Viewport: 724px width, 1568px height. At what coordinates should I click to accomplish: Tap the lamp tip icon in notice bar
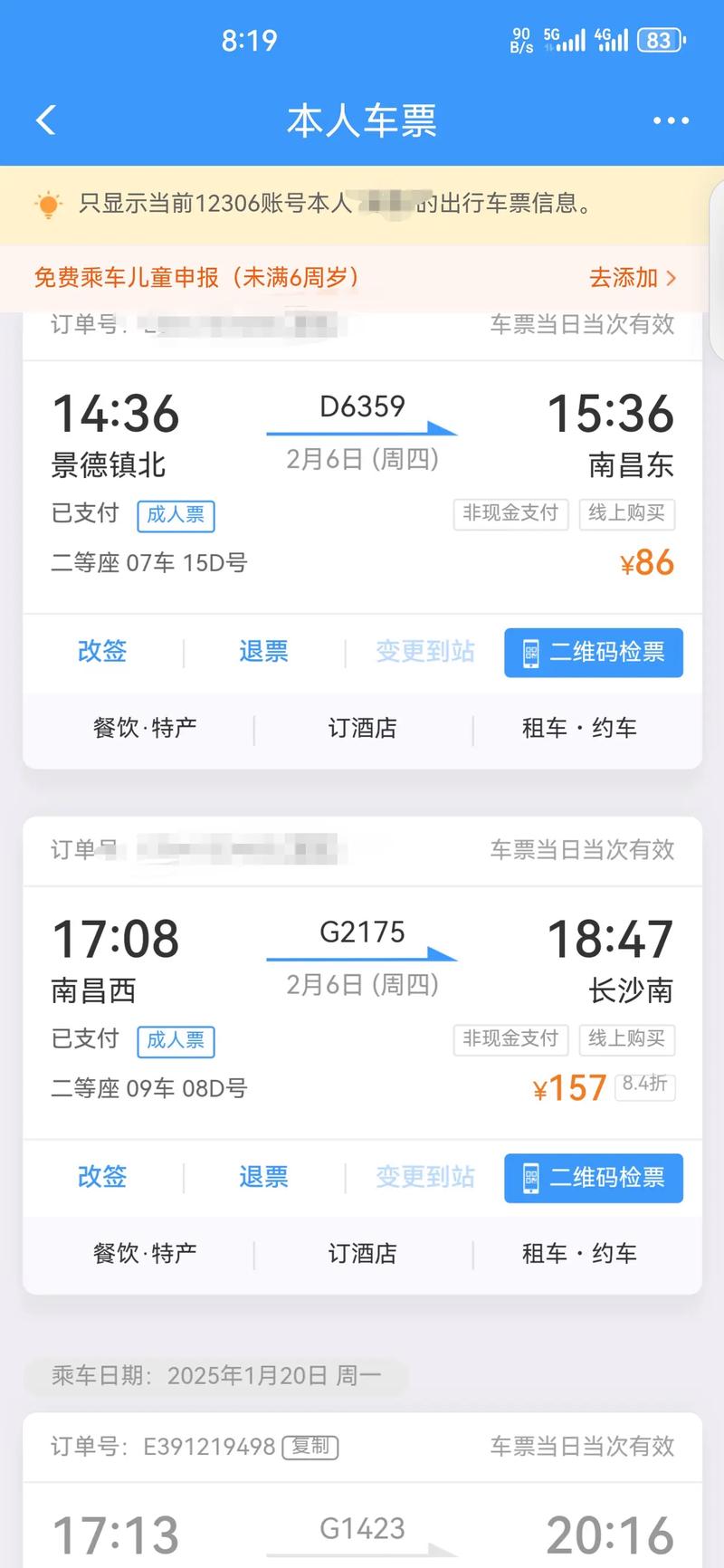(x=48, y=205)
